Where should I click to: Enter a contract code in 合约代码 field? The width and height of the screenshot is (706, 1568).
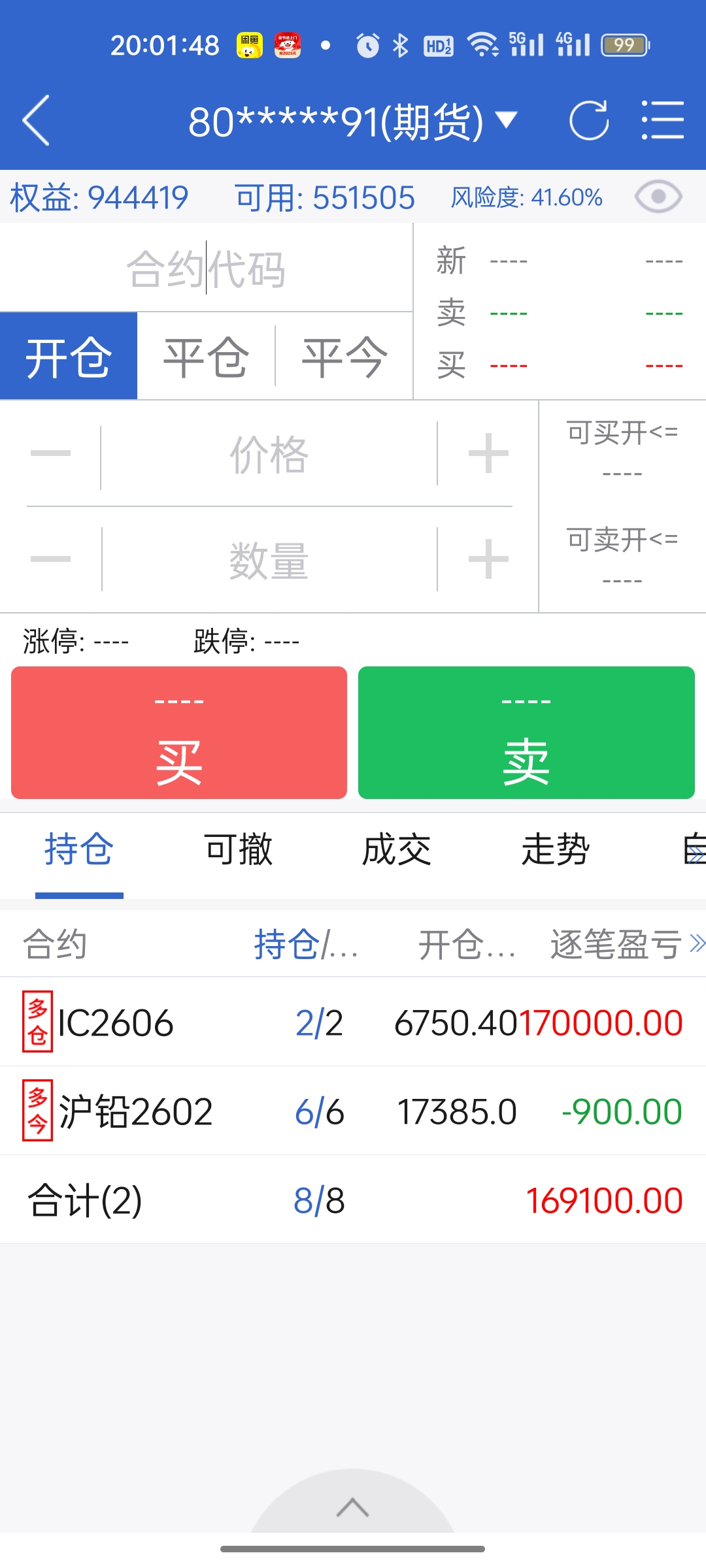206,269
